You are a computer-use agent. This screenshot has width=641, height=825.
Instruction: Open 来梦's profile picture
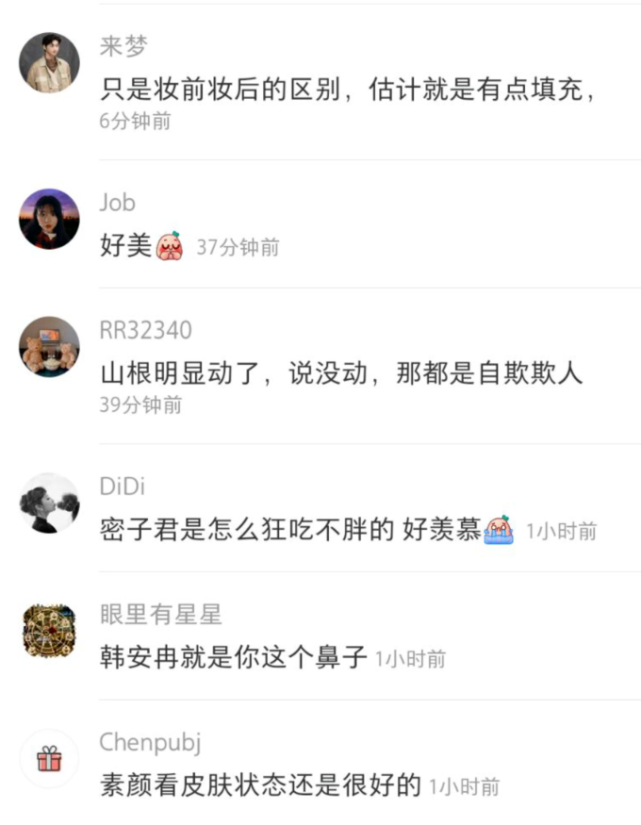(49, 62)
